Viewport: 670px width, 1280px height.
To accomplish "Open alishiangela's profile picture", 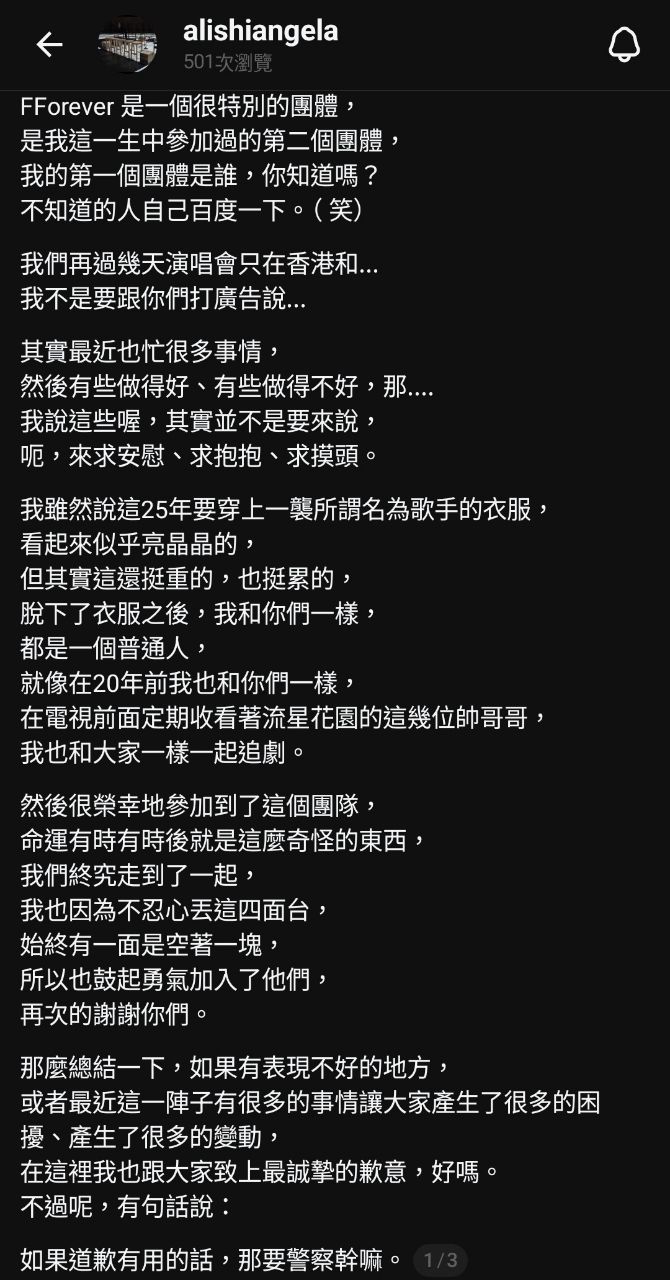I will (x=128, y=45).
